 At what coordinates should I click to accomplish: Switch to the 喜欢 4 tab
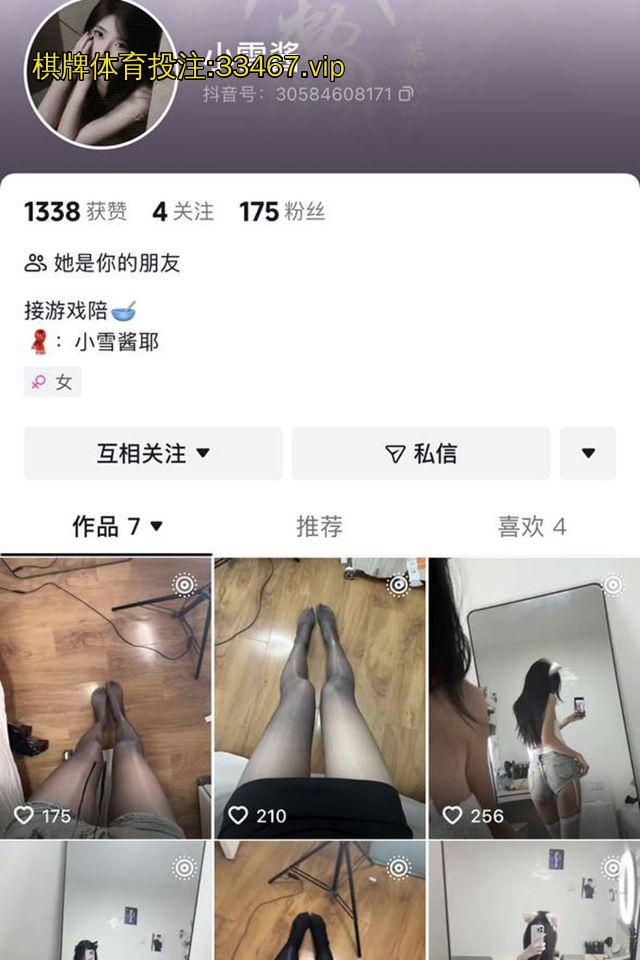click(532, 526)
